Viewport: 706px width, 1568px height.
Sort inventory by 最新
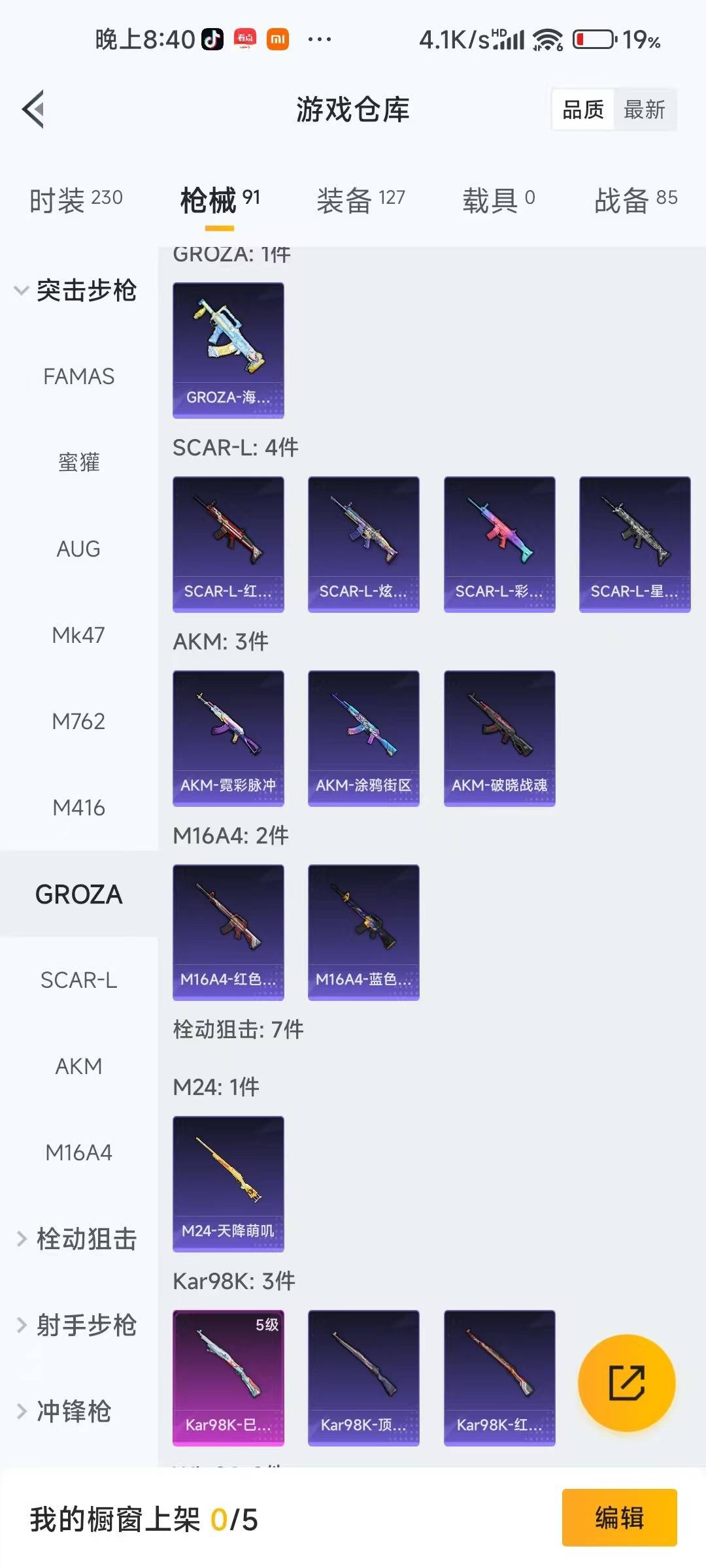tap(644, 109)
